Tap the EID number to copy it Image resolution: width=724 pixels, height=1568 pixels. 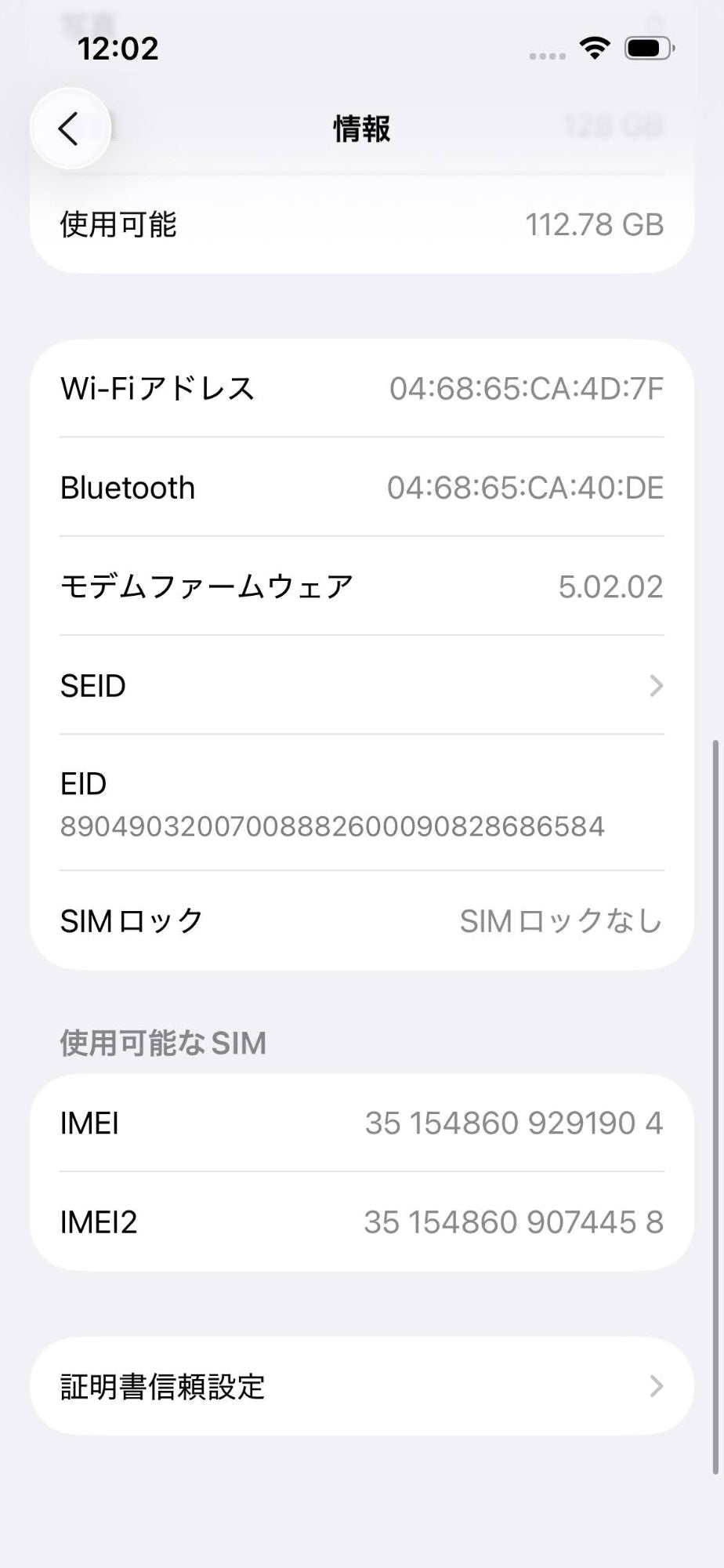tap(332, 826)
